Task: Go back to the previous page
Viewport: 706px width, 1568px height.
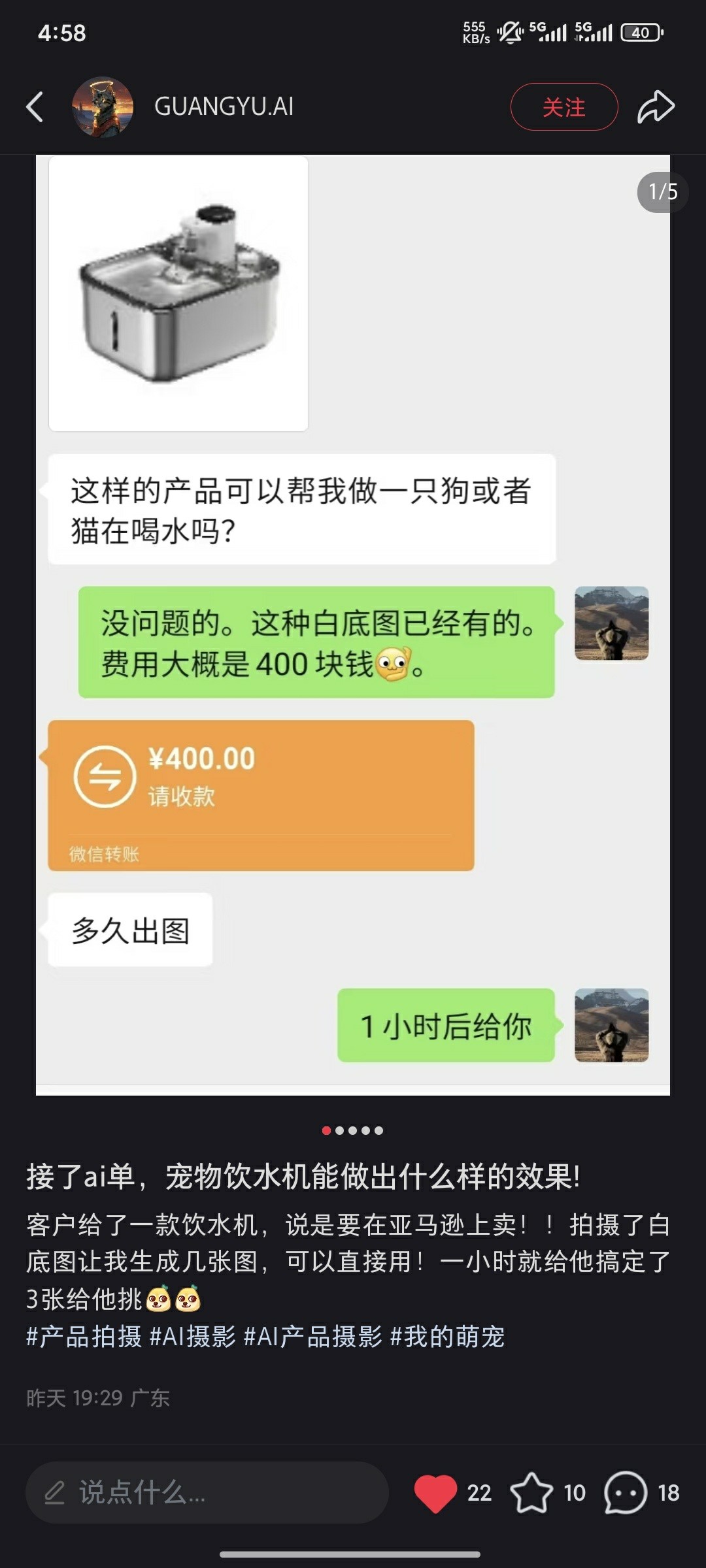Action: (x=35, y=107)
